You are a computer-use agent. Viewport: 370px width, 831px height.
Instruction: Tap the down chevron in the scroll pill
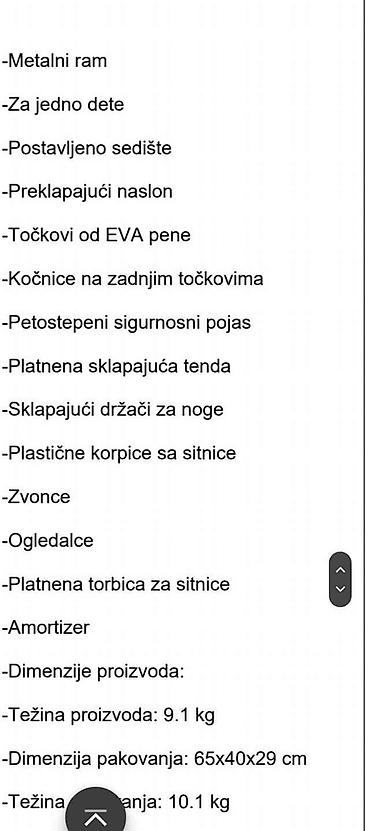point(340,589)
